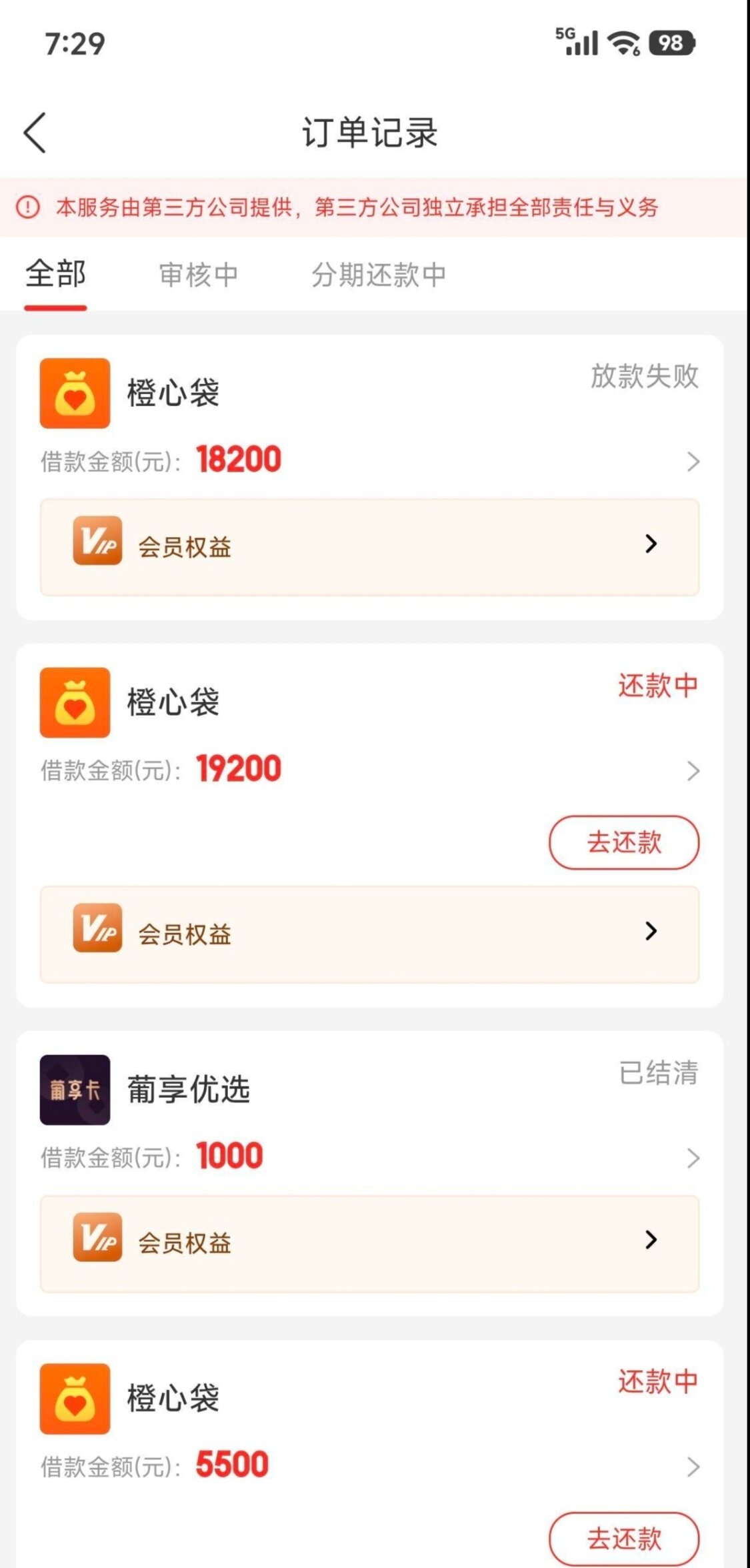Tap 去还款 for the 5500 loan
Viewport: 750px width, 1568px height.
tap(624, 1539)
